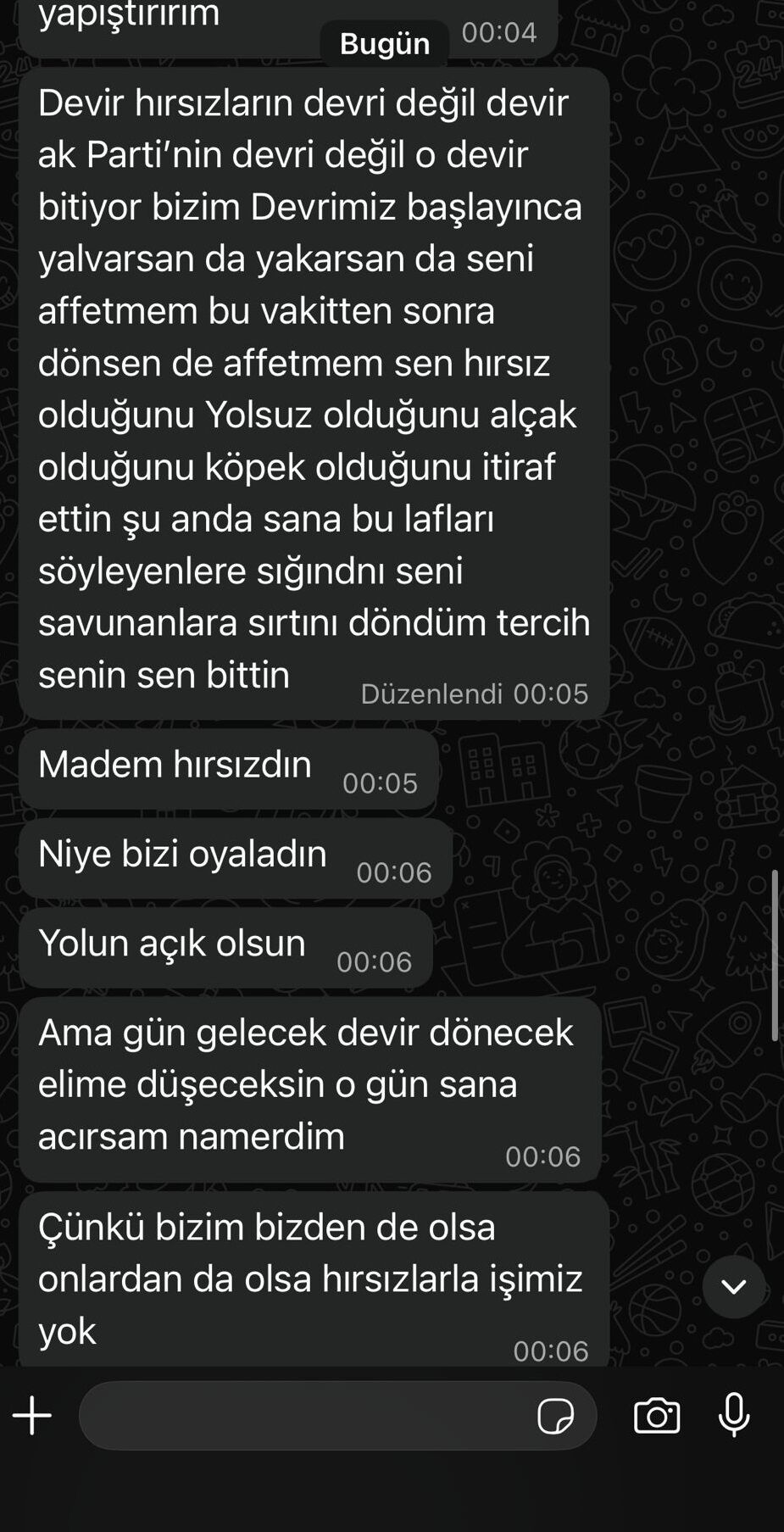Jump to latest messages with down arrow
This screenshot has width=784, height=1532.
tap(734, 1287)
